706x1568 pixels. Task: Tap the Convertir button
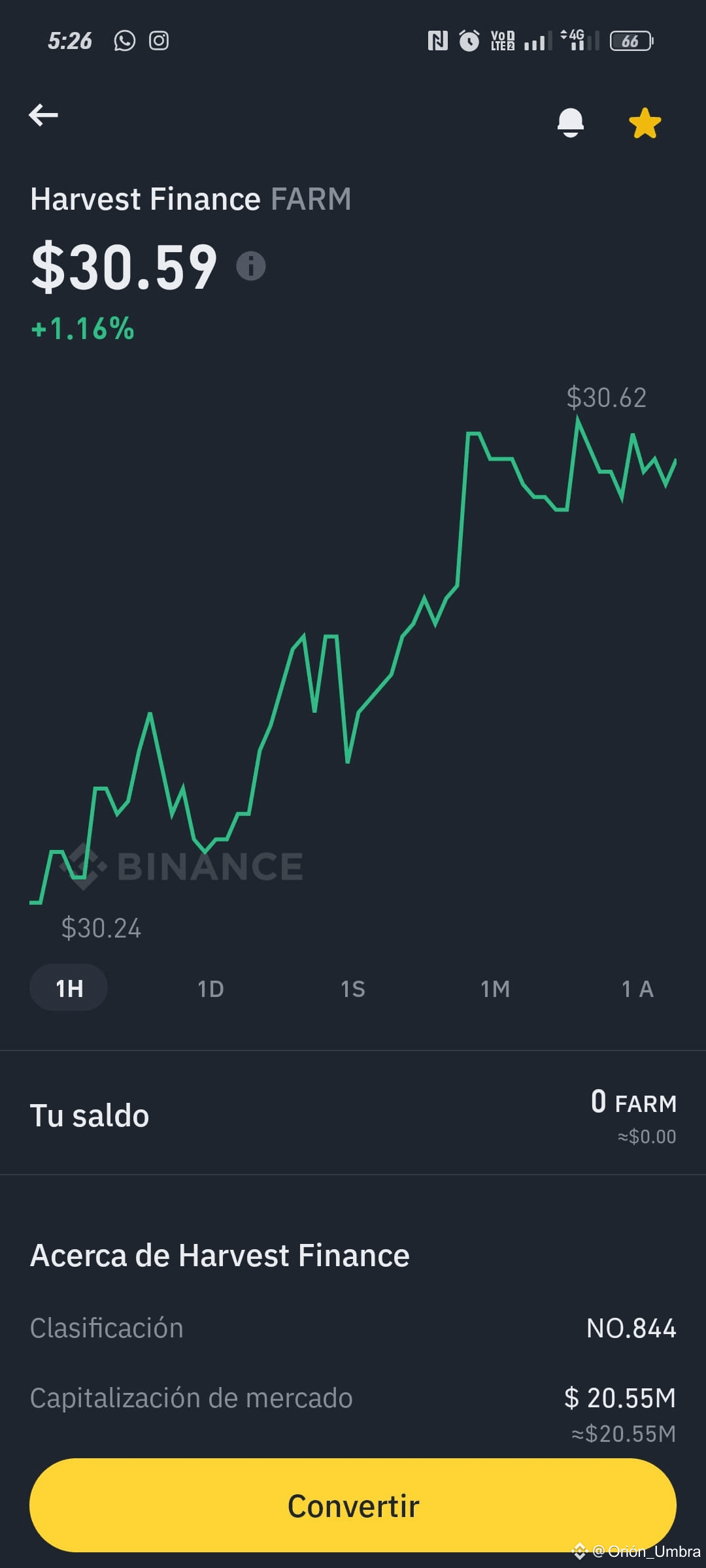click(x=353, y=1506)
